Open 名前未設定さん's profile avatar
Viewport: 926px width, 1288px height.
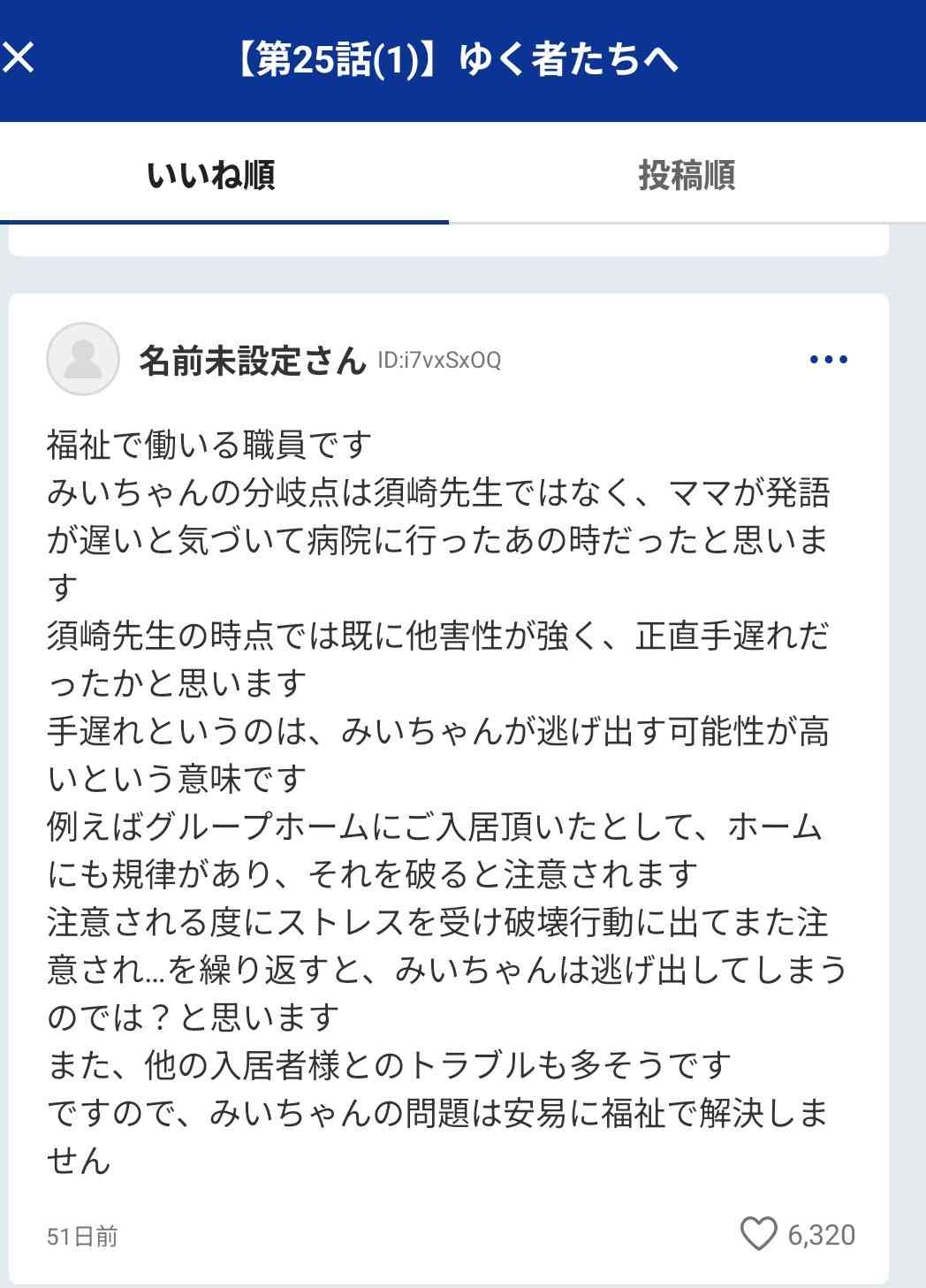point(83,359)
